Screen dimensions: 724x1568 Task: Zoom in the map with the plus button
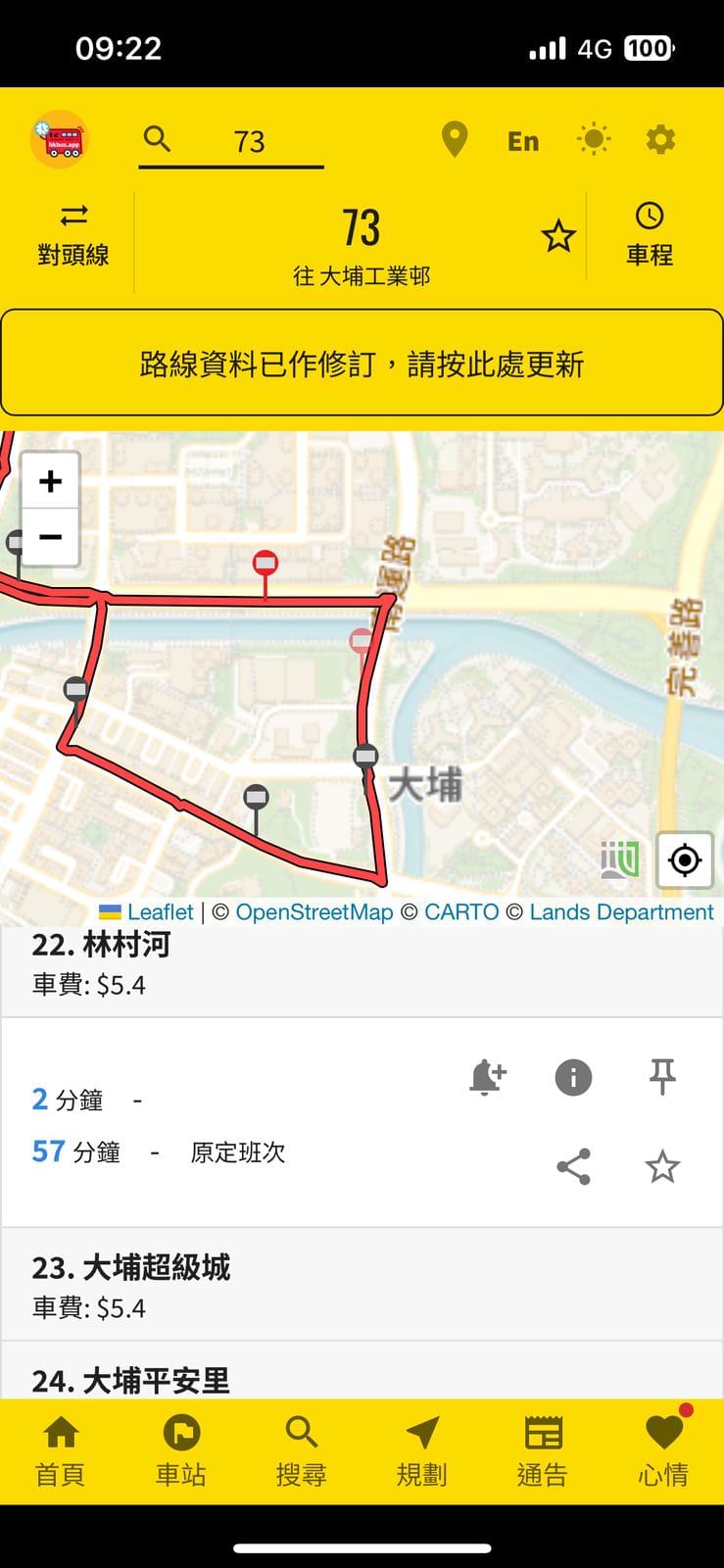click(50, 481)
